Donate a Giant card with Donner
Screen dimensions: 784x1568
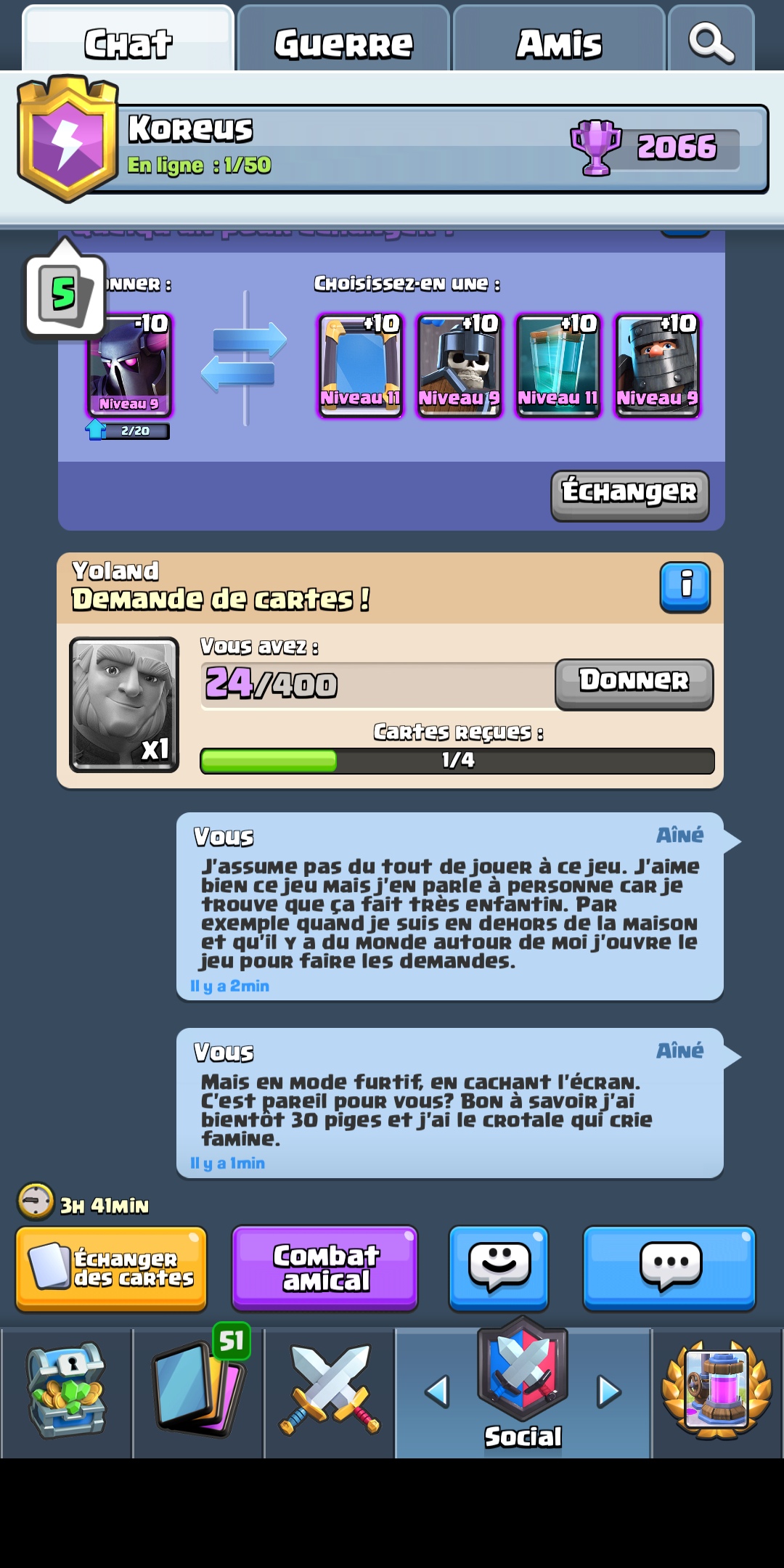634,683
